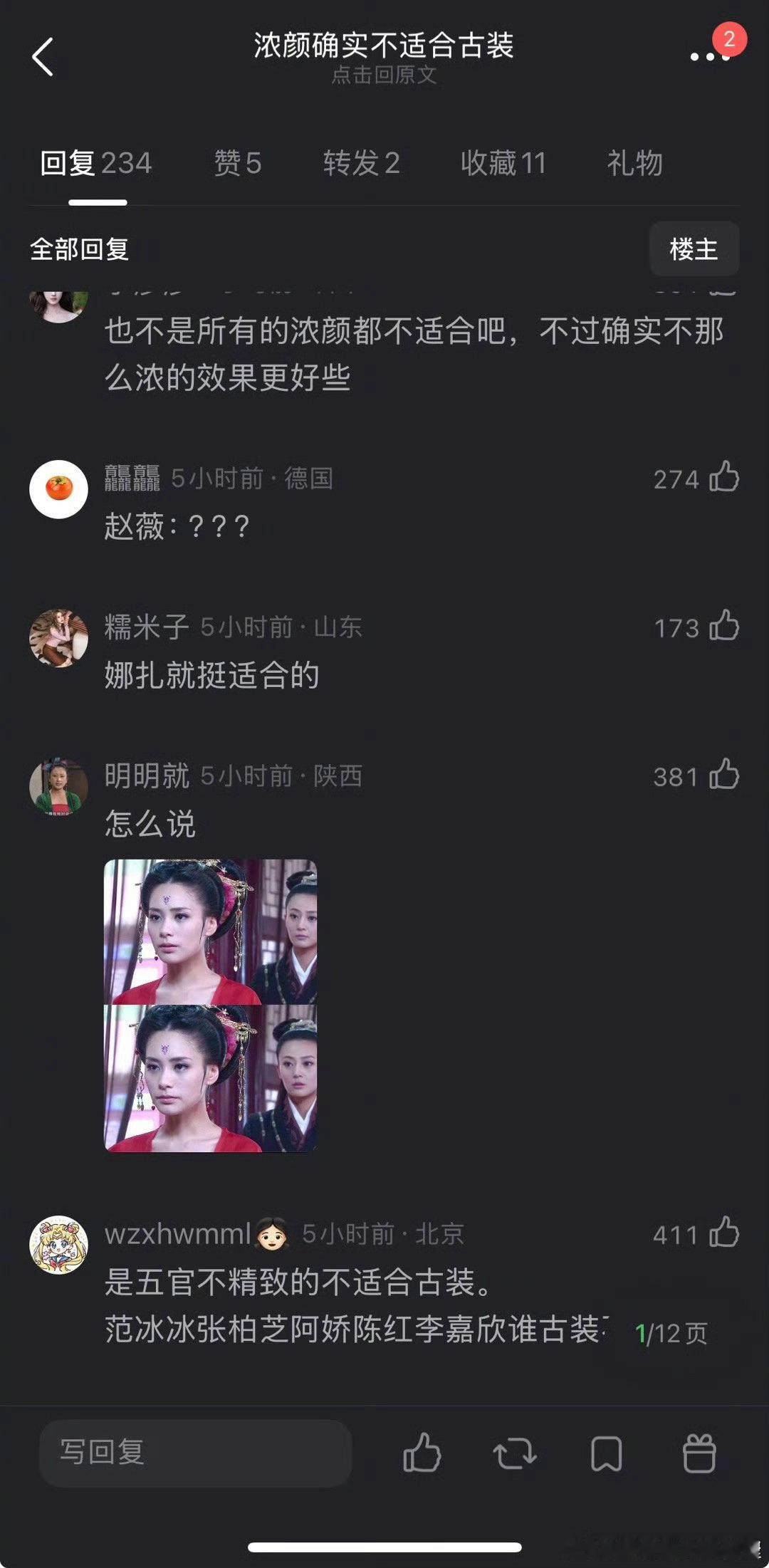Select the 回复 234 tab
This screenshot has height=1568, width=769.
click(x=96, y=163)
